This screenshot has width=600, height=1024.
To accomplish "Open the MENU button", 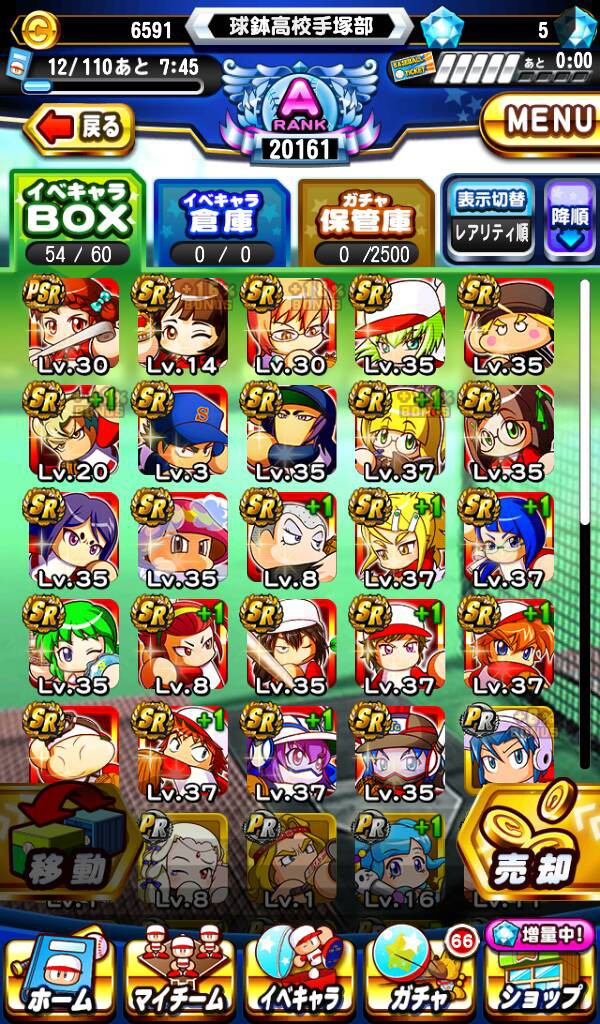I will [x=539, y=122].
